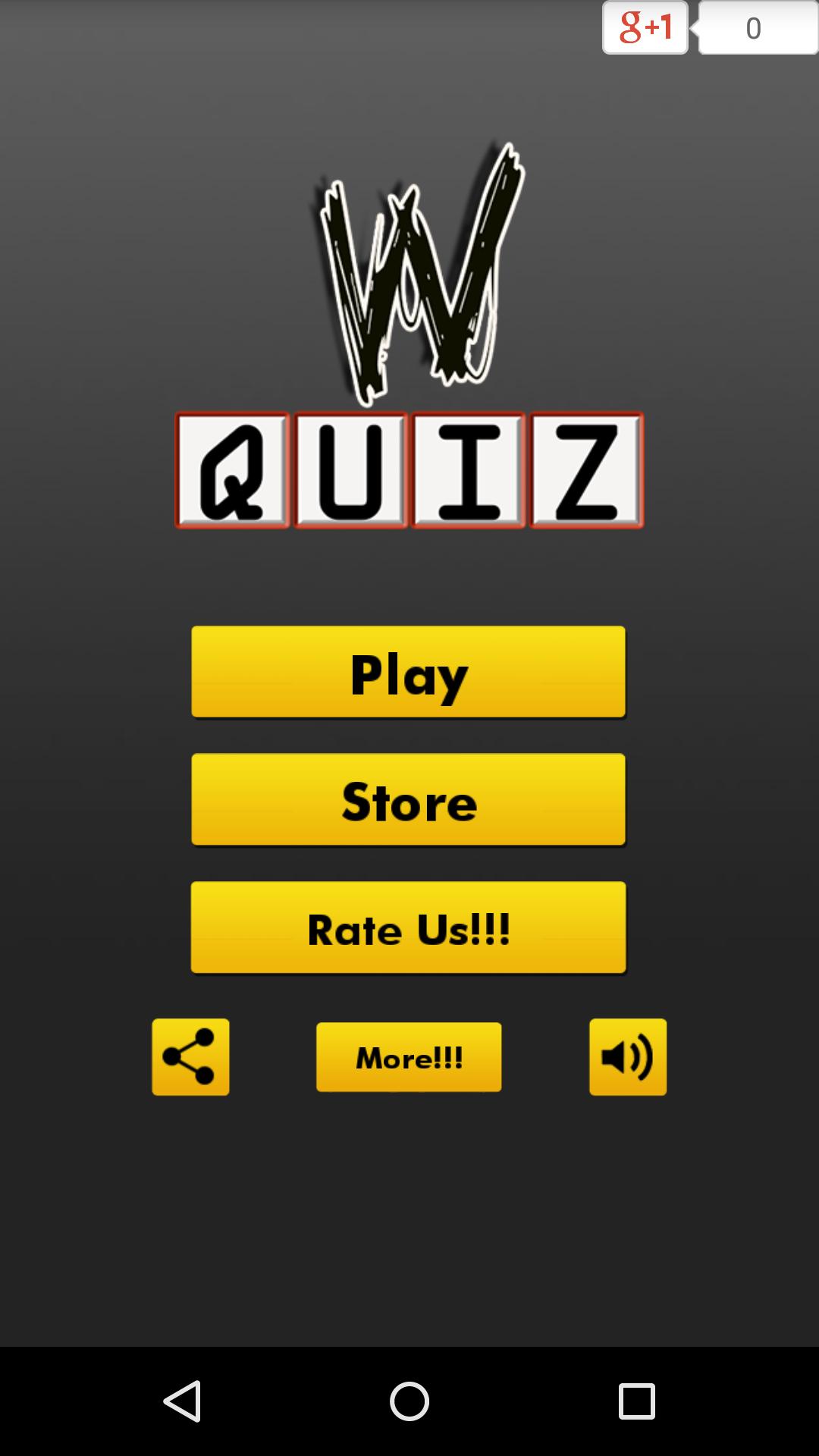Toggle the sound speaker icon
Screen dimensions: 819x1456
tap(628, 1056)
